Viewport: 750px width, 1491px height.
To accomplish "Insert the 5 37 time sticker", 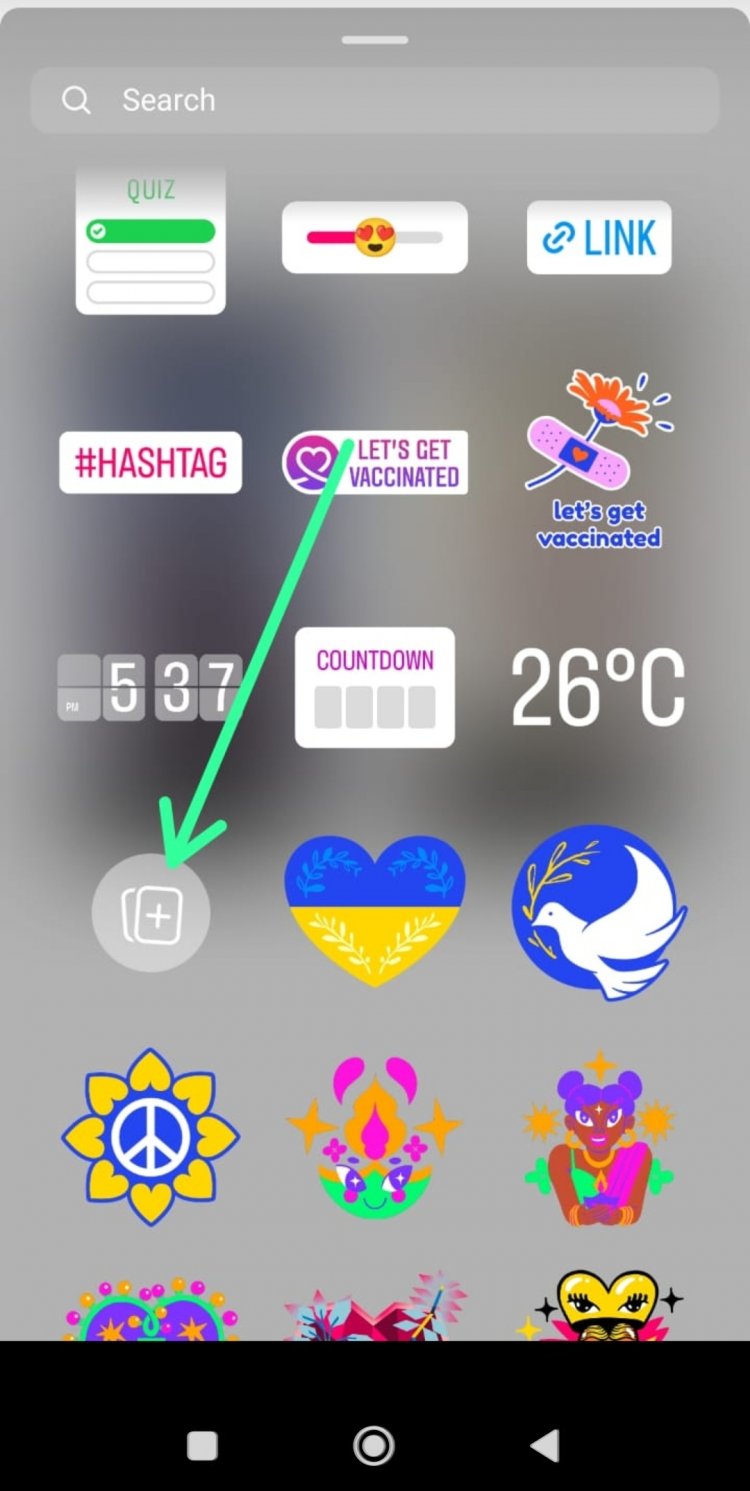I will pos(150,687).
